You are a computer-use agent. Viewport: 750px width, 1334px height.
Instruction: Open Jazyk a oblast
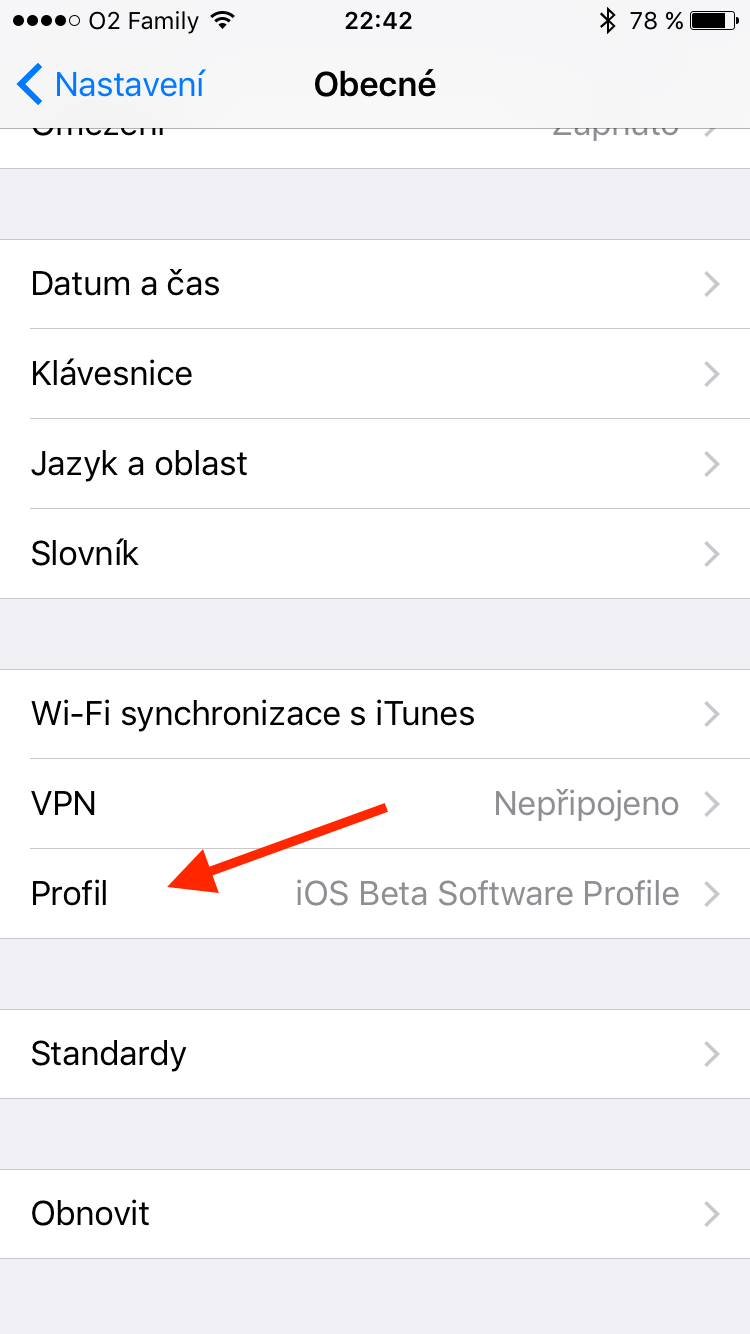375,464
